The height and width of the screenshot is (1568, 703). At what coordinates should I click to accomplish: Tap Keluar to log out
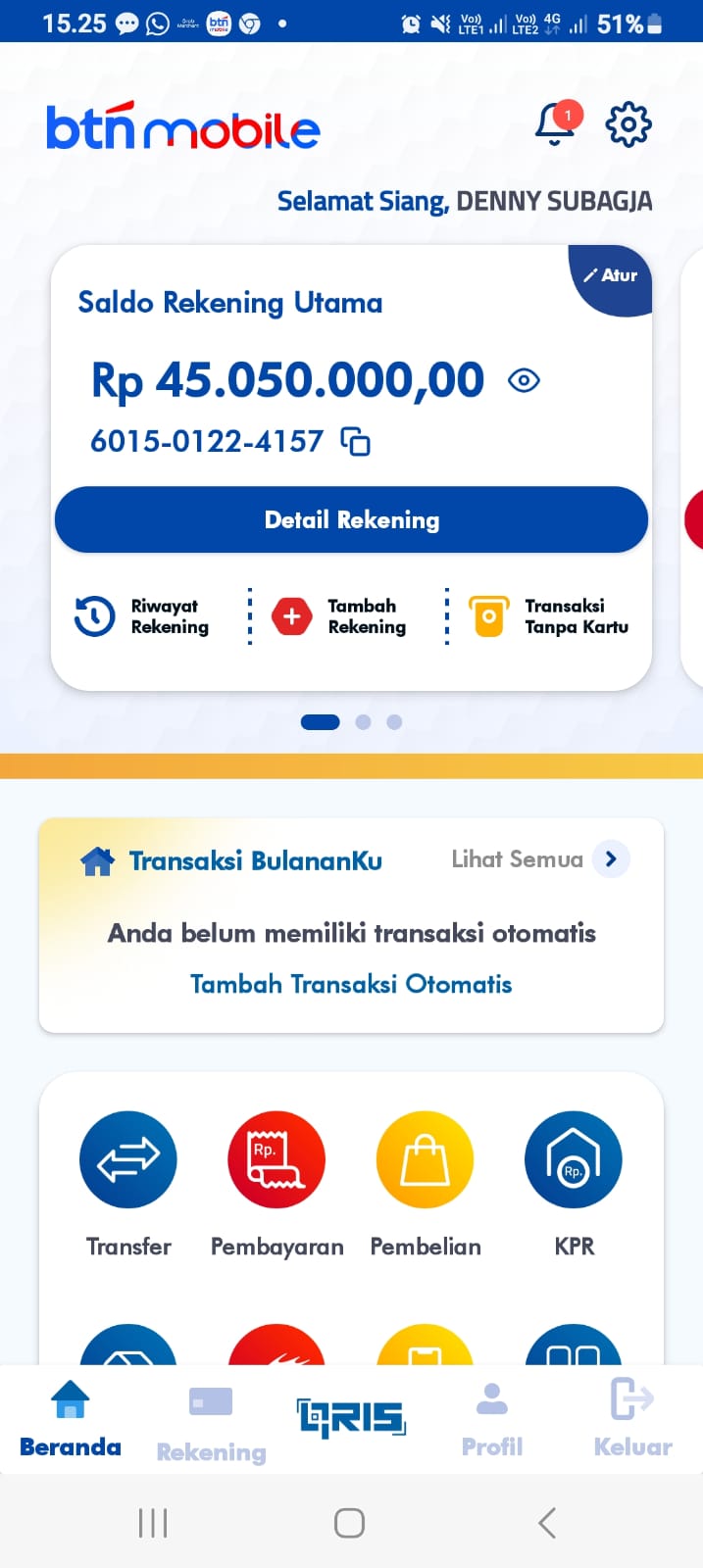coord(632,1419)
